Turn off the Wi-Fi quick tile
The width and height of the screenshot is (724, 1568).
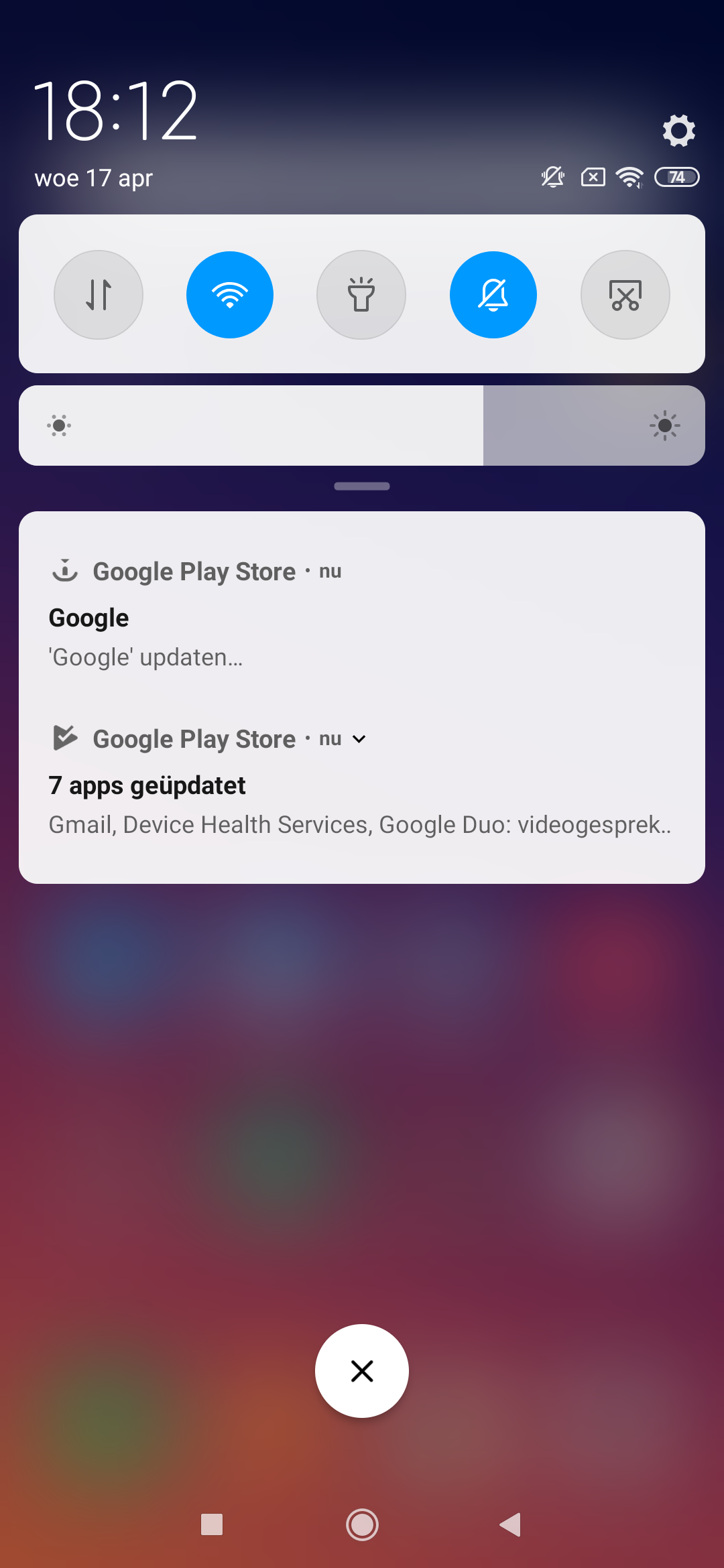230,295
